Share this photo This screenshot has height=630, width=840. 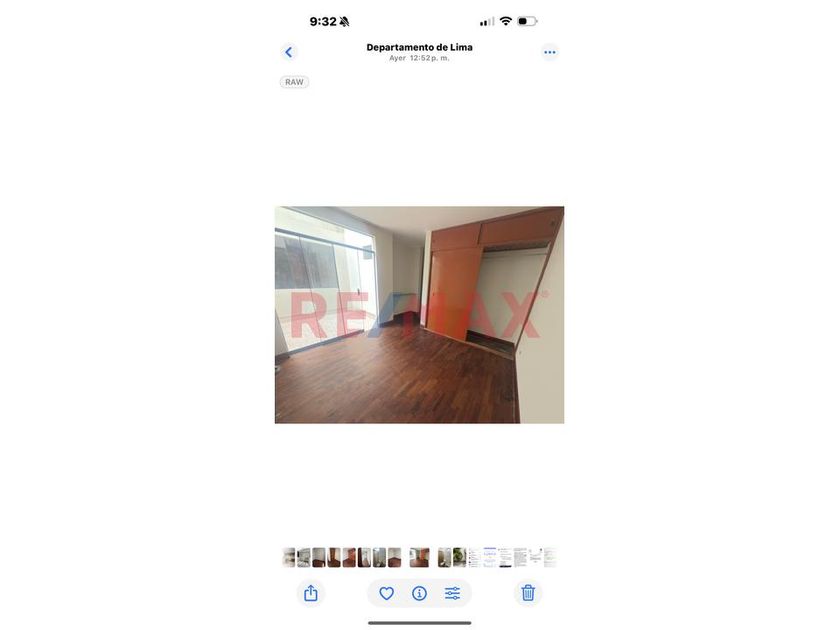pos(311,593)
